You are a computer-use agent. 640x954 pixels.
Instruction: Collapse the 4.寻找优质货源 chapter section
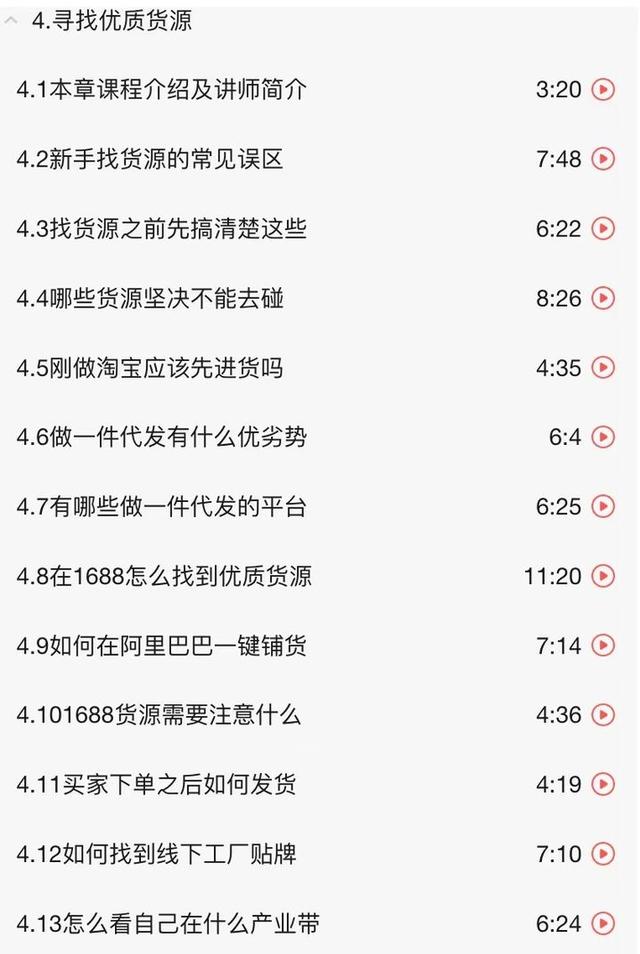[x=13, y=21]
